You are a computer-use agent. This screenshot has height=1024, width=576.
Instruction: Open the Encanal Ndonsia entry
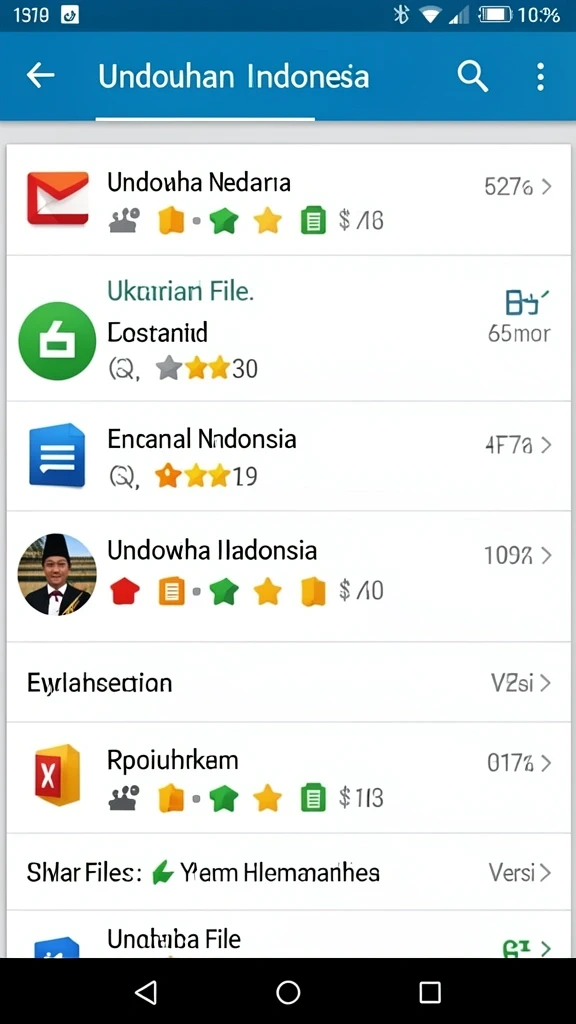coord(288,456)
